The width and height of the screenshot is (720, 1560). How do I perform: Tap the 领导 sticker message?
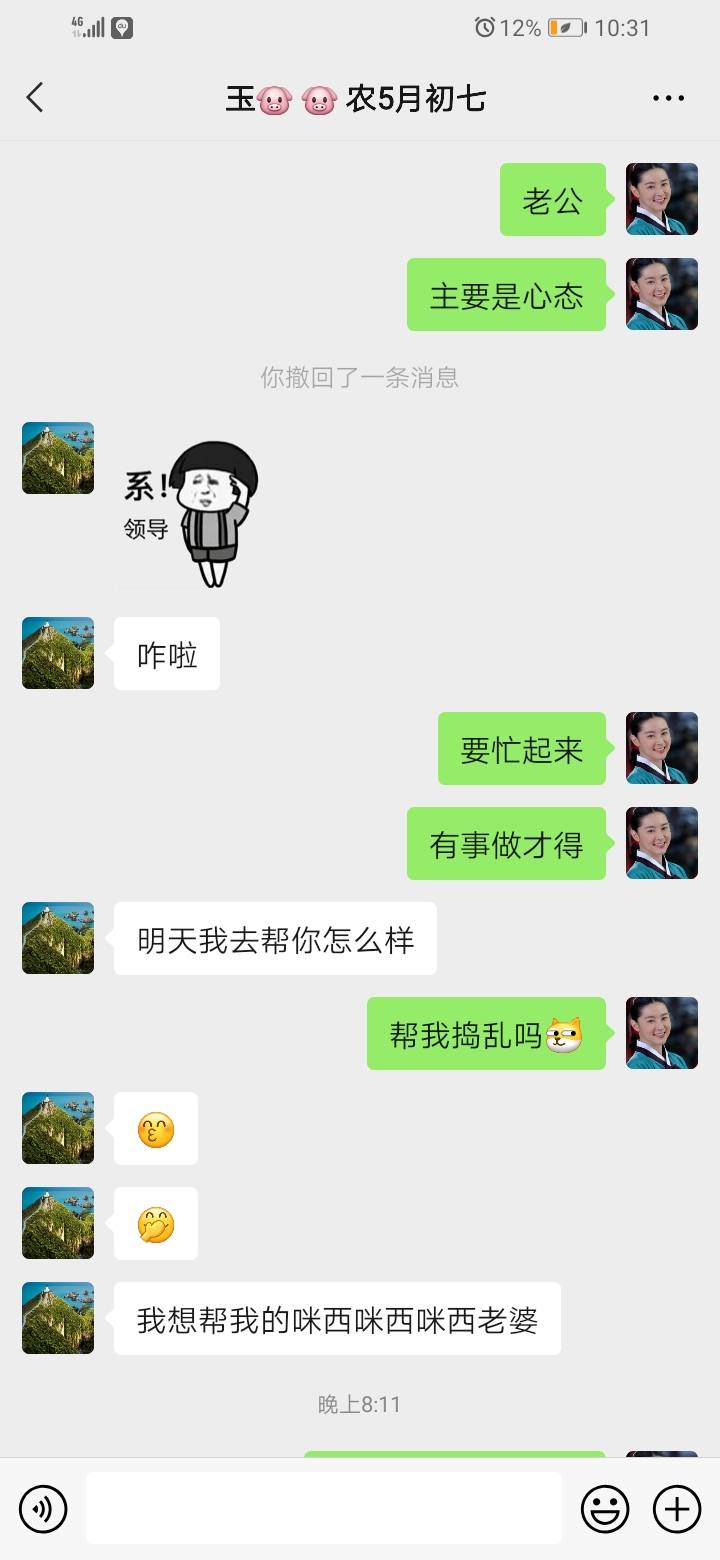tap(190, 510)
